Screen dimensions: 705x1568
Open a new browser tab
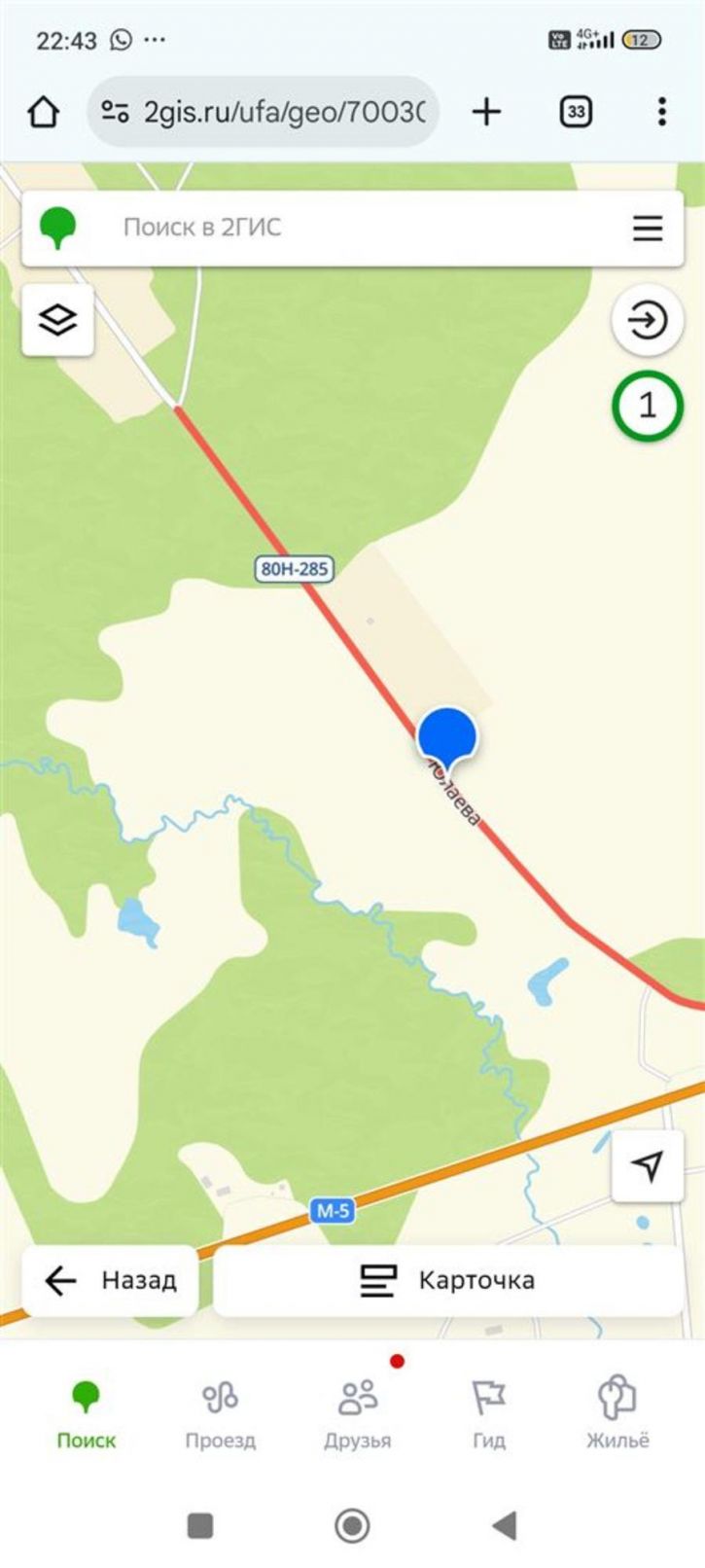pos(486,113)
